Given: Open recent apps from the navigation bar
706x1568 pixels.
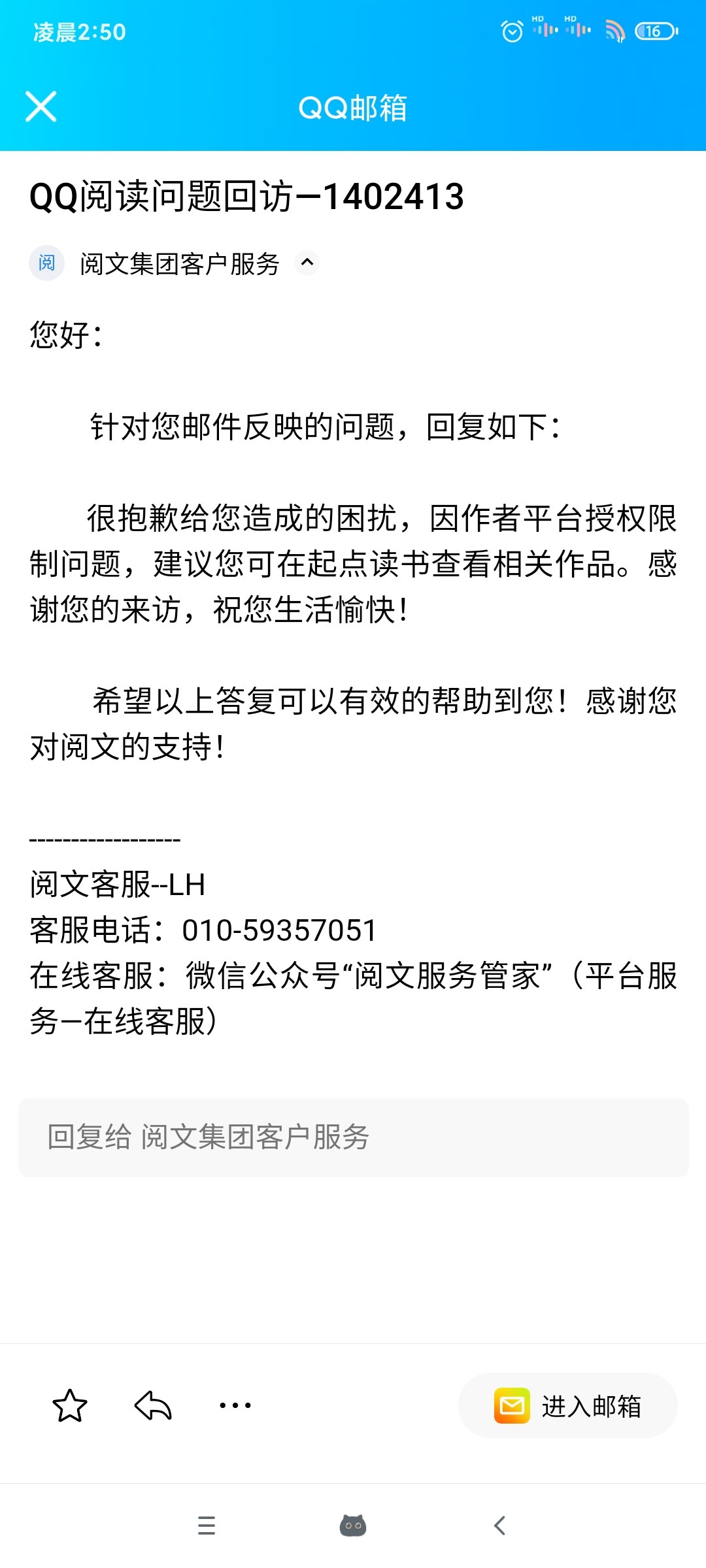Looking at the screenshot, I should pos(207,1526).
